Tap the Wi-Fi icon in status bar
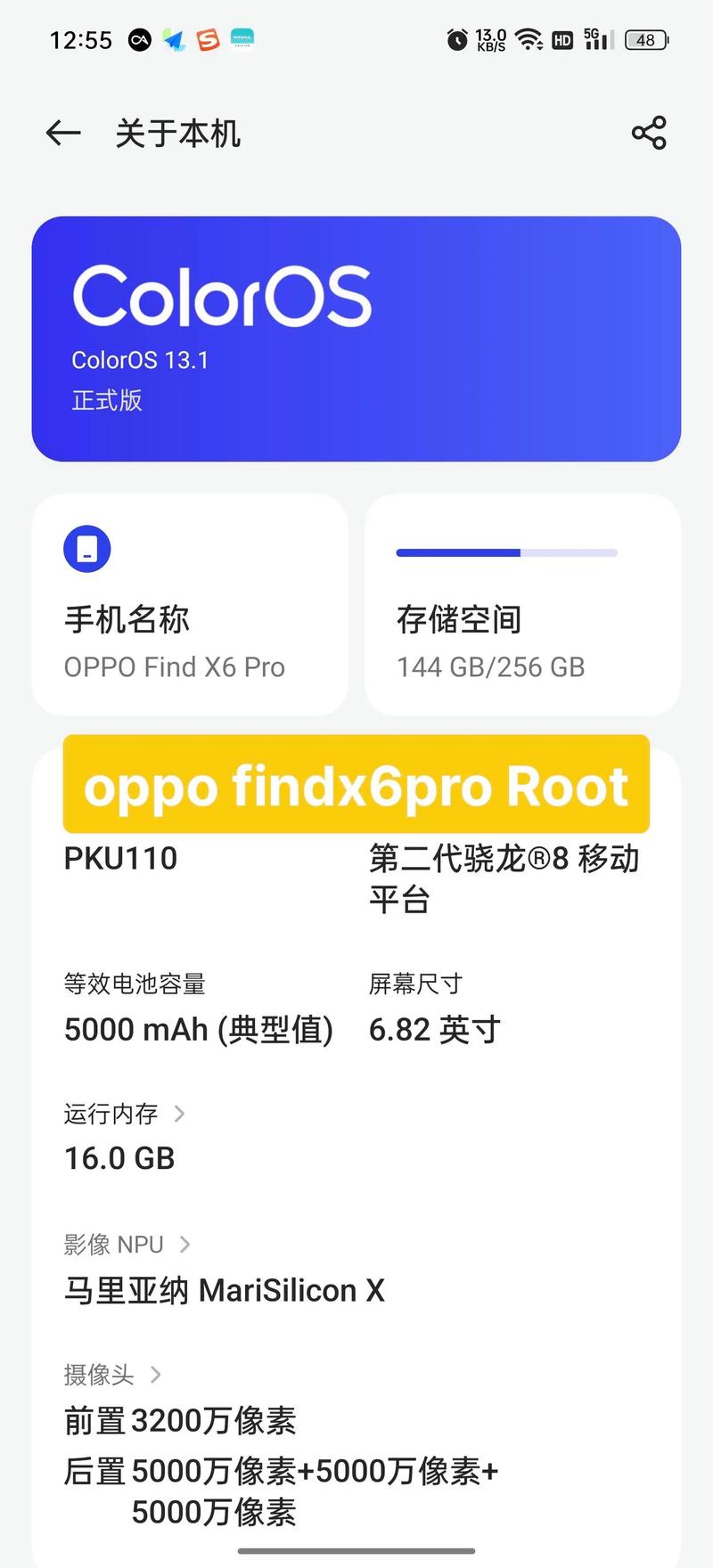This screenshot has height=1568, width=713. pyautogui.click(x=528, y=39)
